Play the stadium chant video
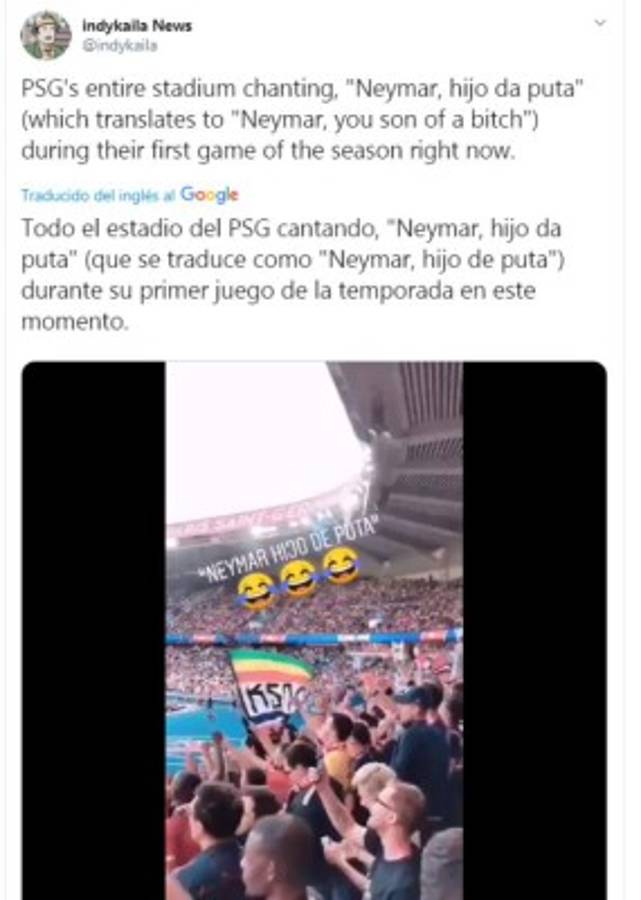The height and width of the screenshot is (900, 641). point(314,630)
